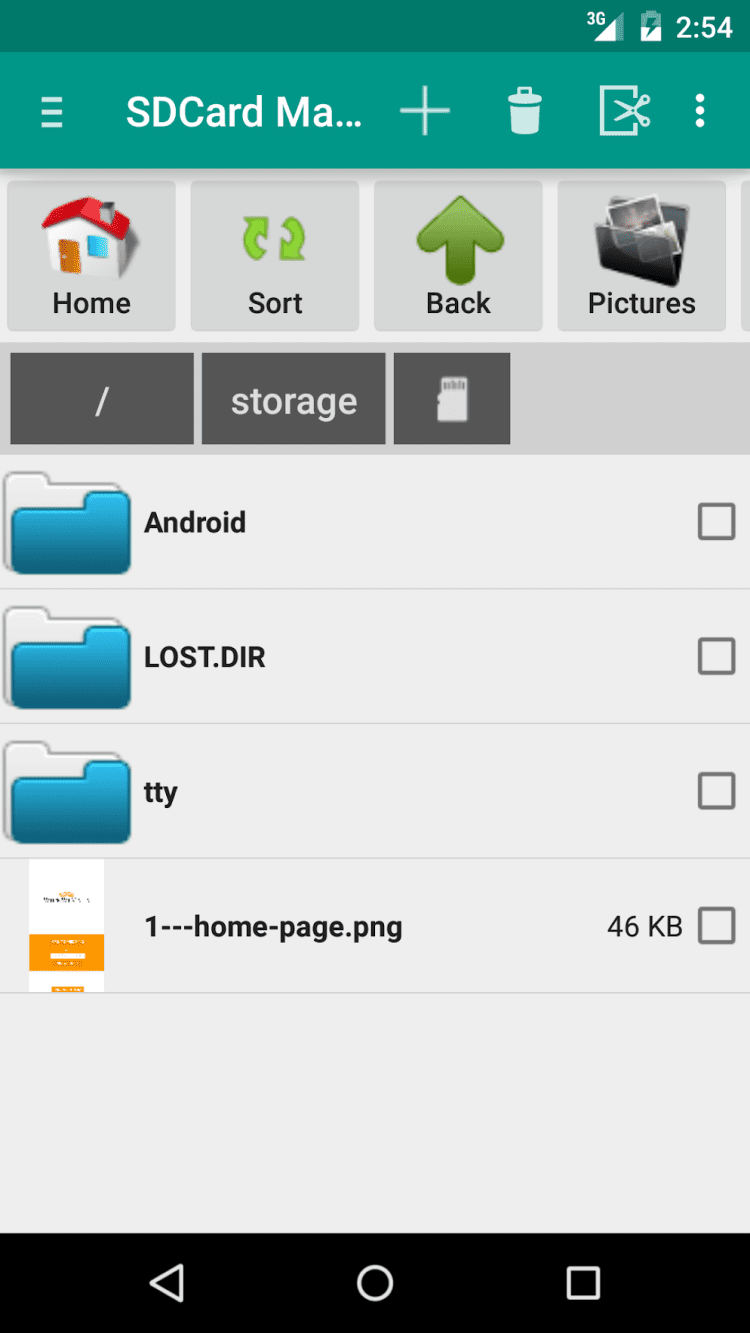Jump to the root slash path
The image size is (750, 1333).
click(x=102, y=399)
